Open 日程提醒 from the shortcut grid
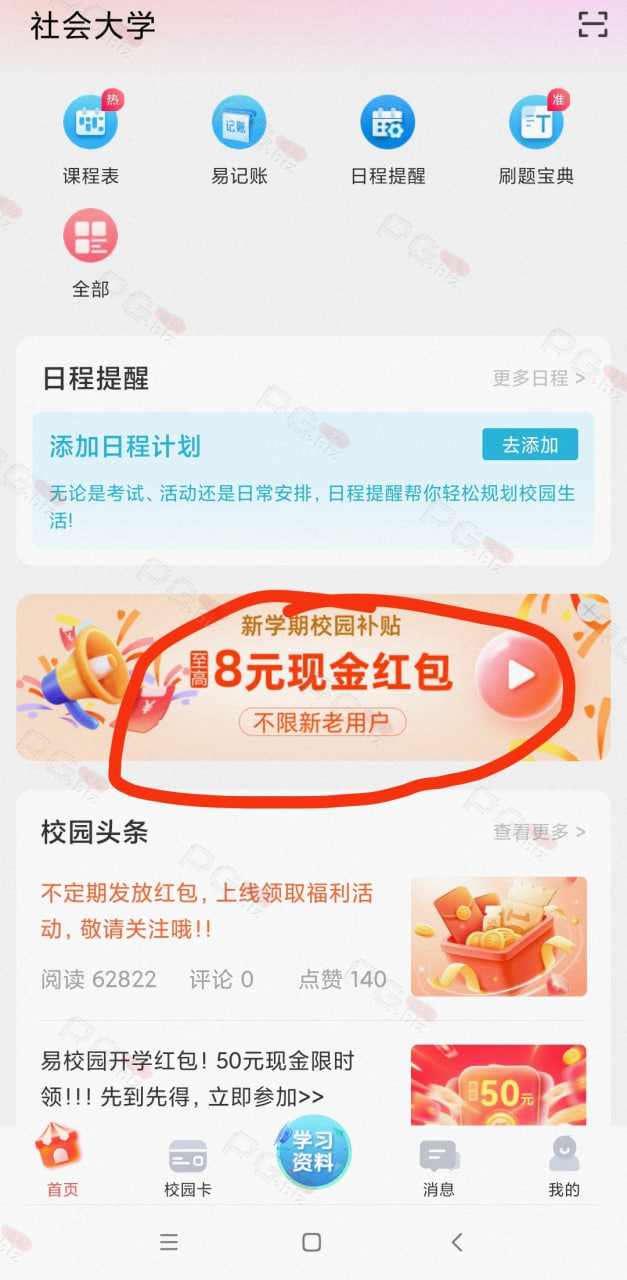 click(x=388, y=139)
